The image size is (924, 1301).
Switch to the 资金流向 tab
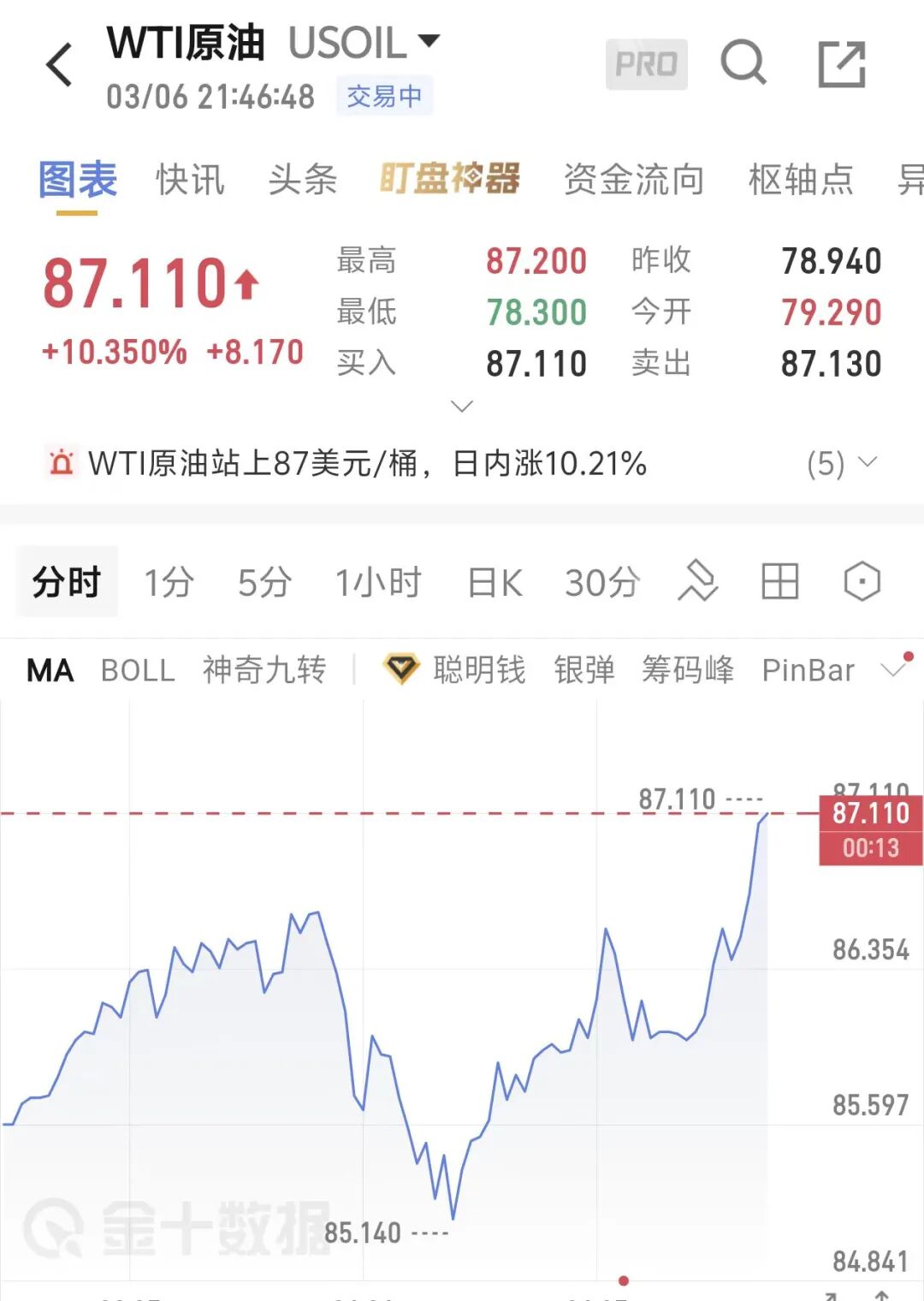click(633, 181)
